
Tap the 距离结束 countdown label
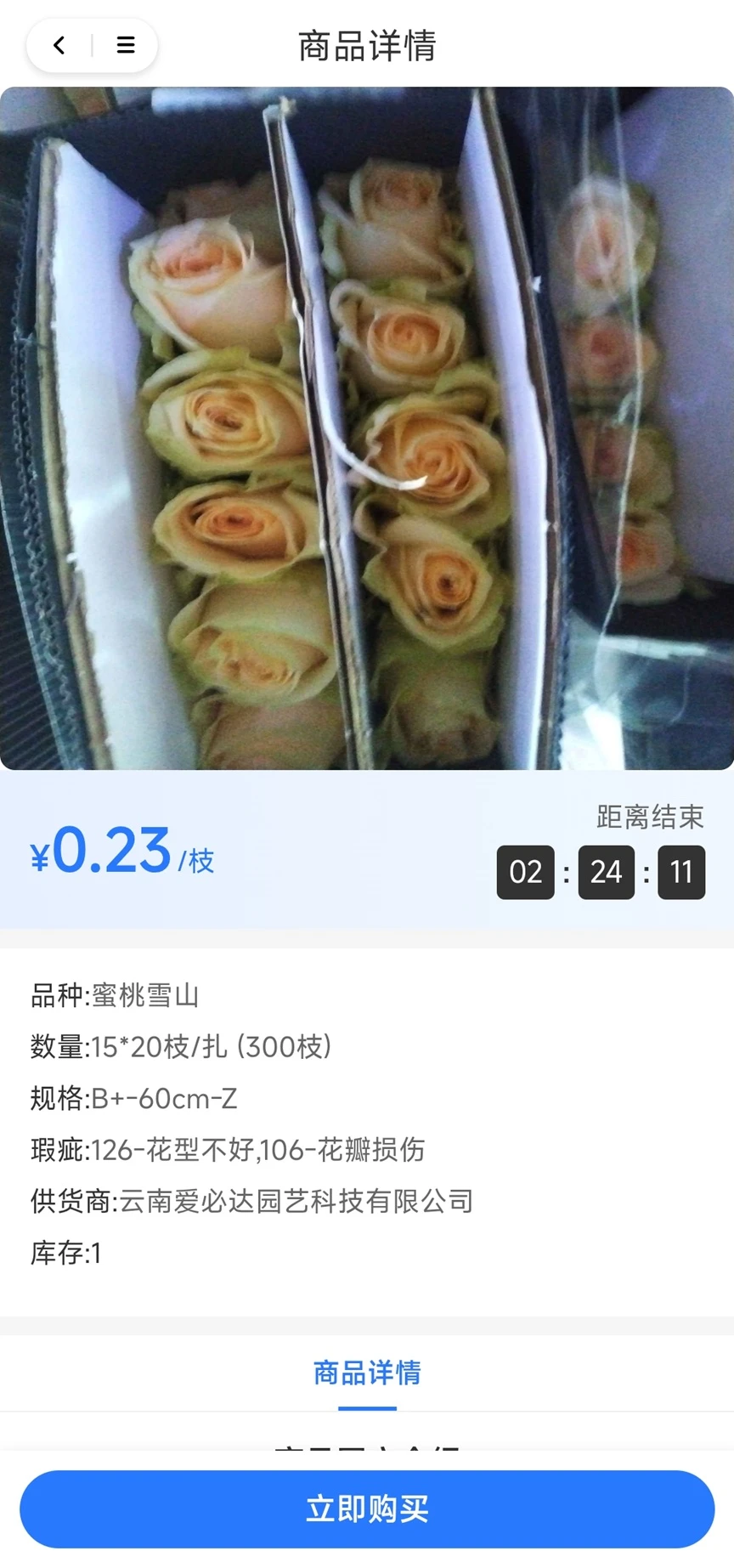point(648,815)
